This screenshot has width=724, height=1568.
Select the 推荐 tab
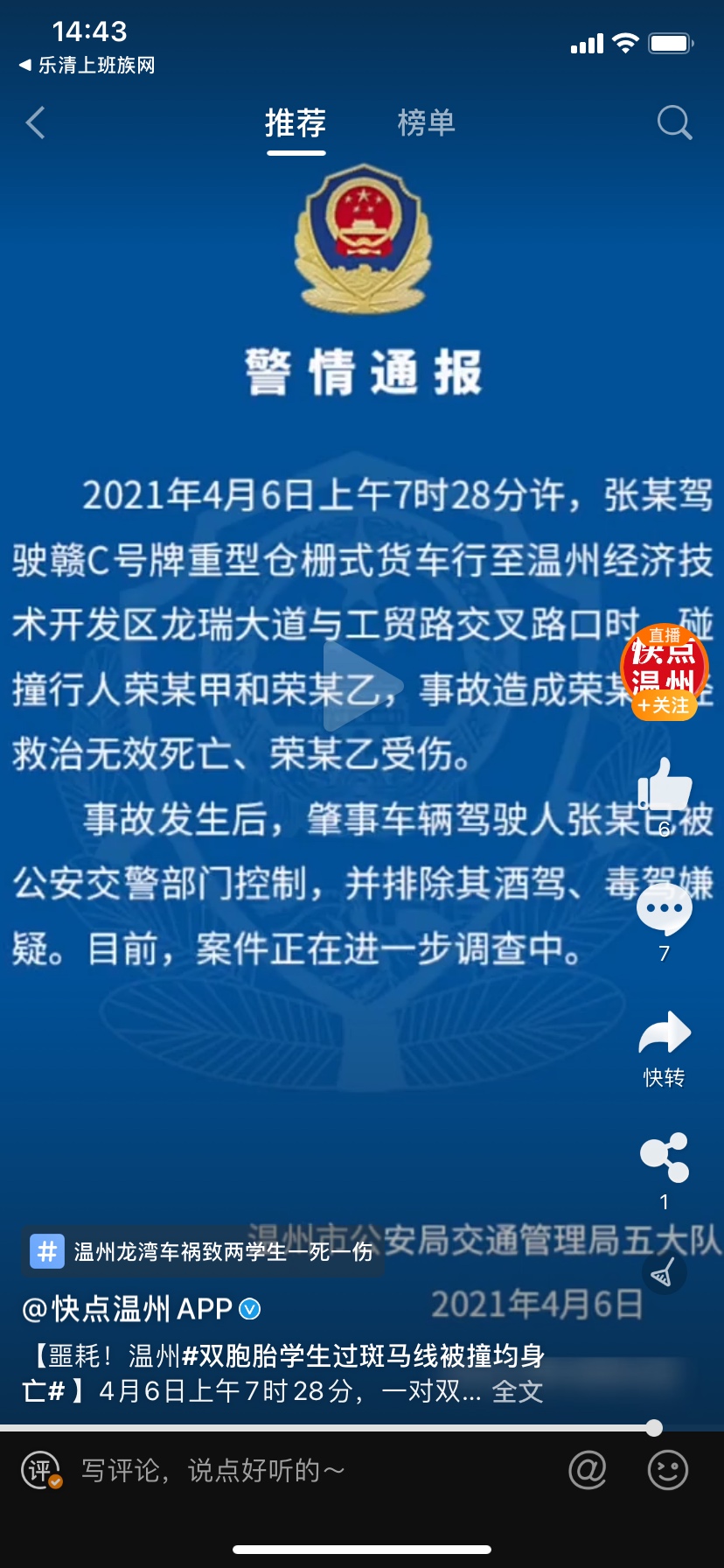pos(296,123)
